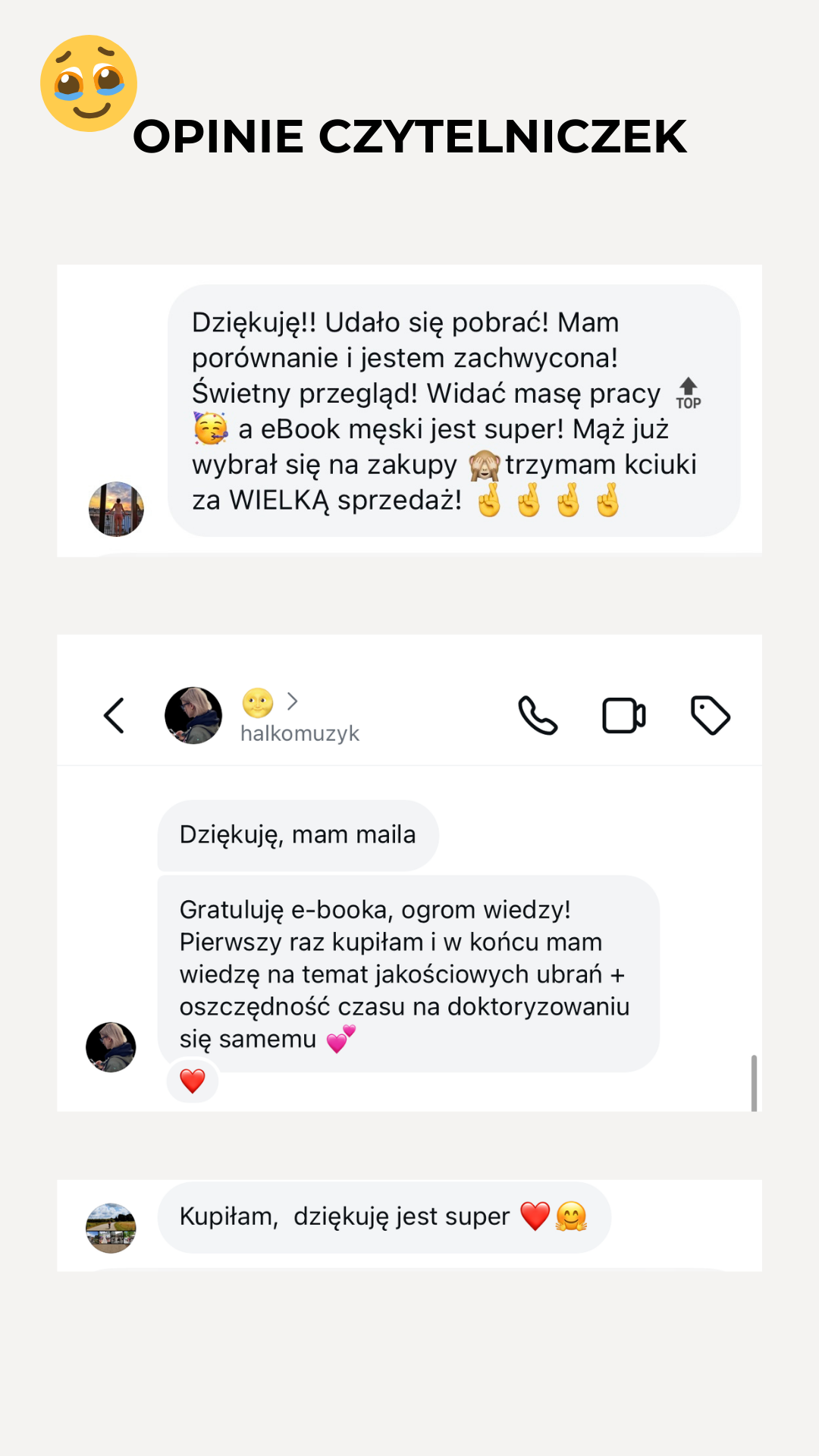Start a video call
Screen dimensions: 819x1456
pos(623,714)
